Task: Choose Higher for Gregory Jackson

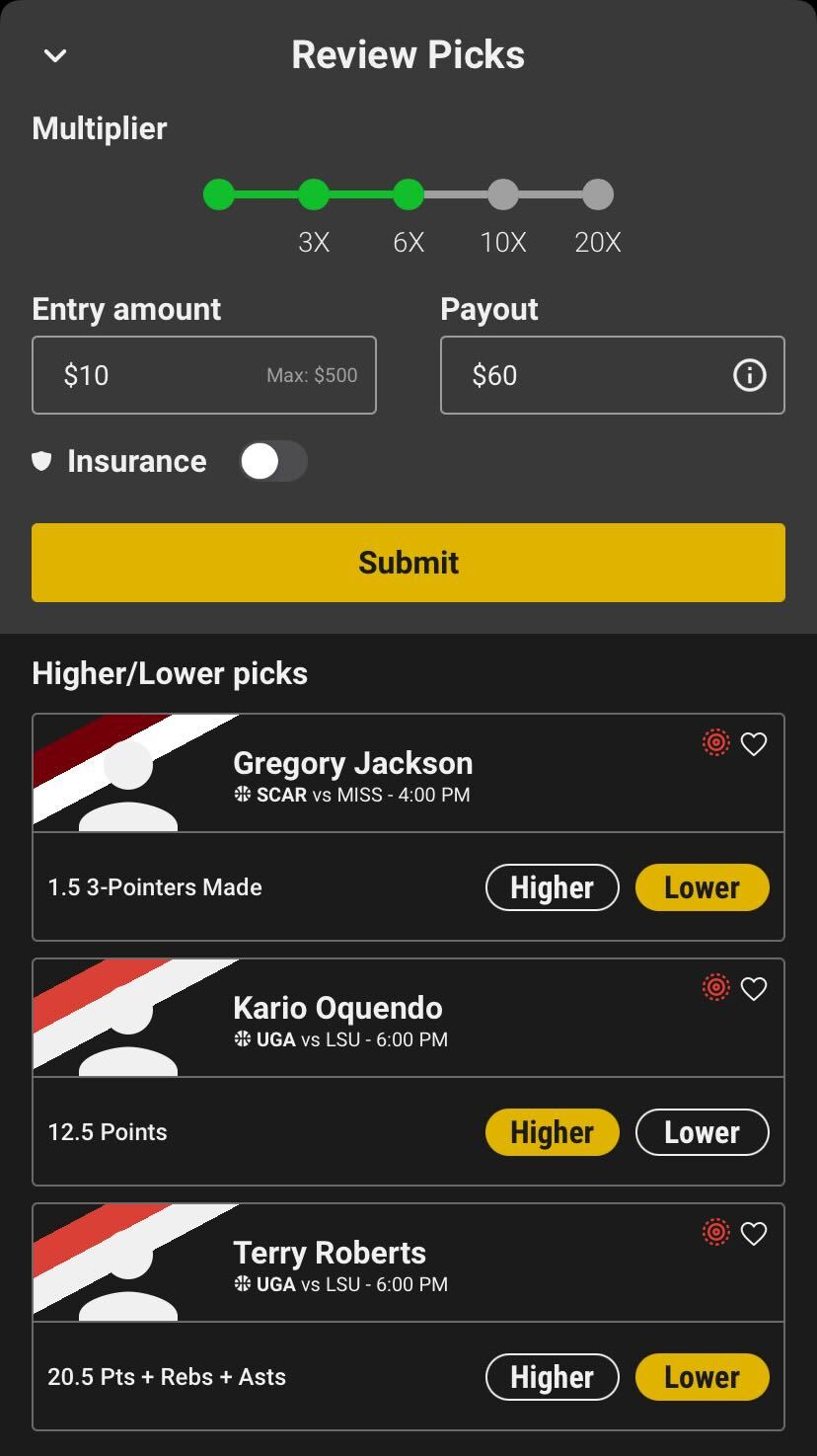Action: pyautogui.click(x=553, y=887)
